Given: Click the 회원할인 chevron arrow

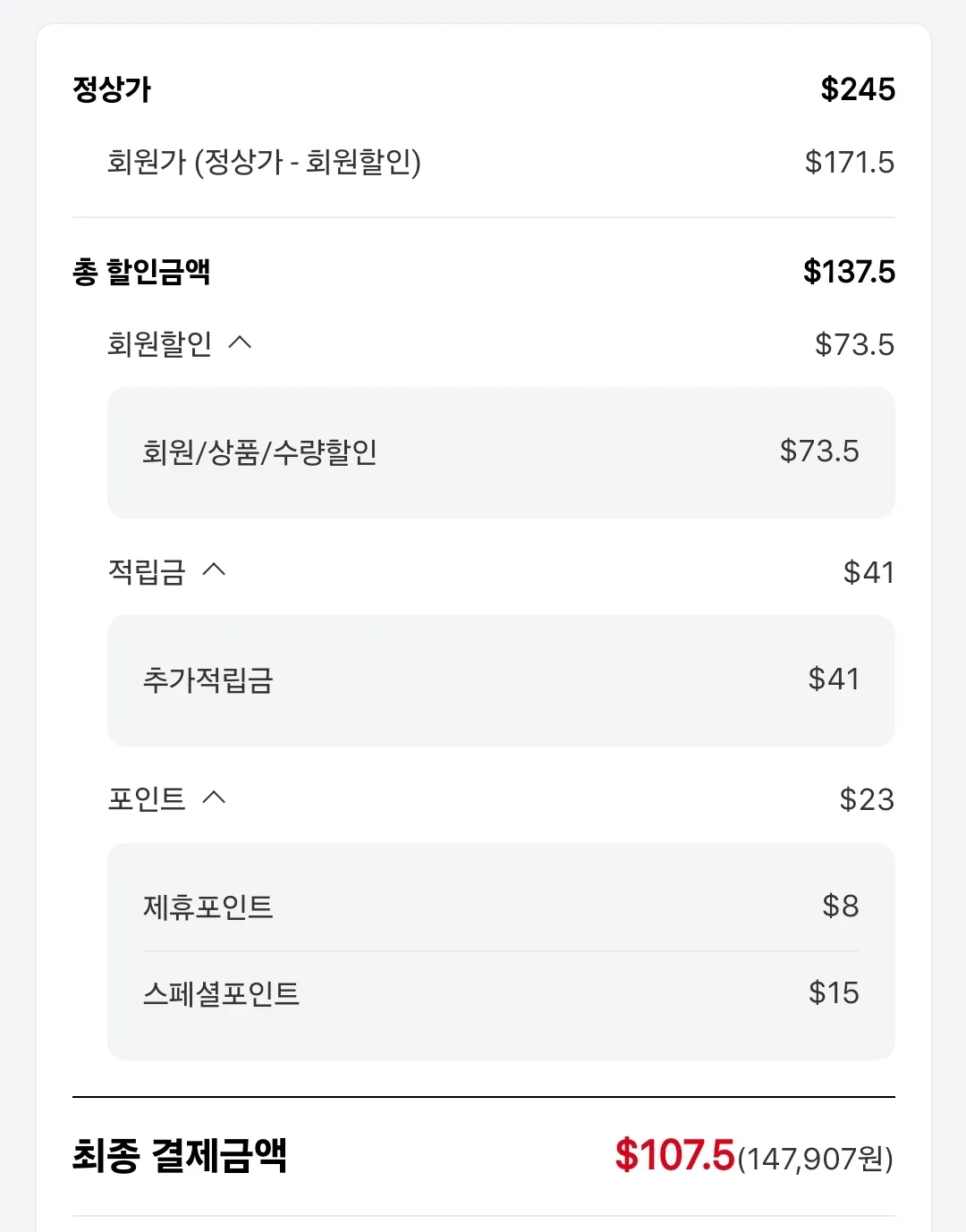Looking at the screenshot, I should pos(242,342).
